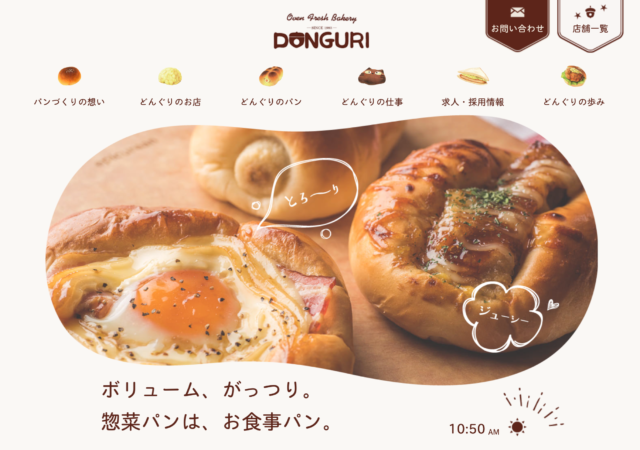Open 求人・採用情報 recruitment page
Screen dimensions: 640x450
(473, 86)
